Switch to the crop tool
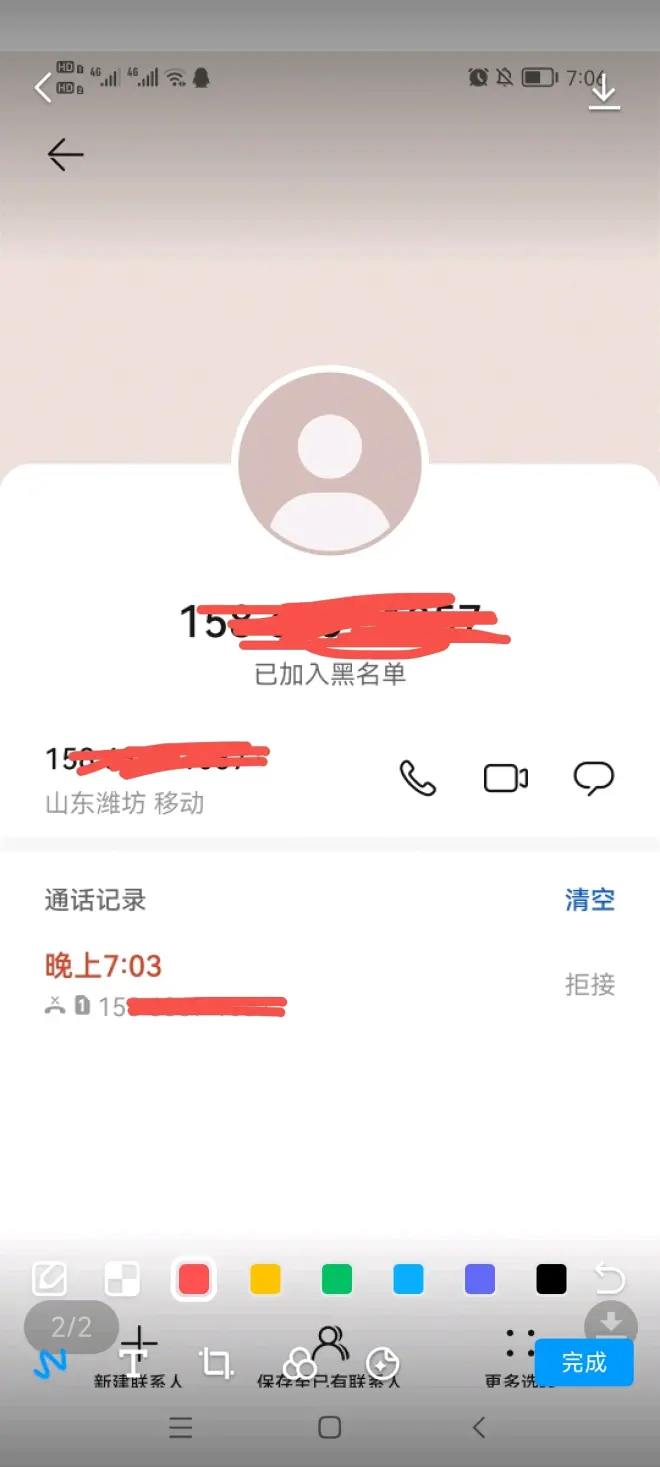The width and height of the screenshot is (660, 1467). (215, 1362)
